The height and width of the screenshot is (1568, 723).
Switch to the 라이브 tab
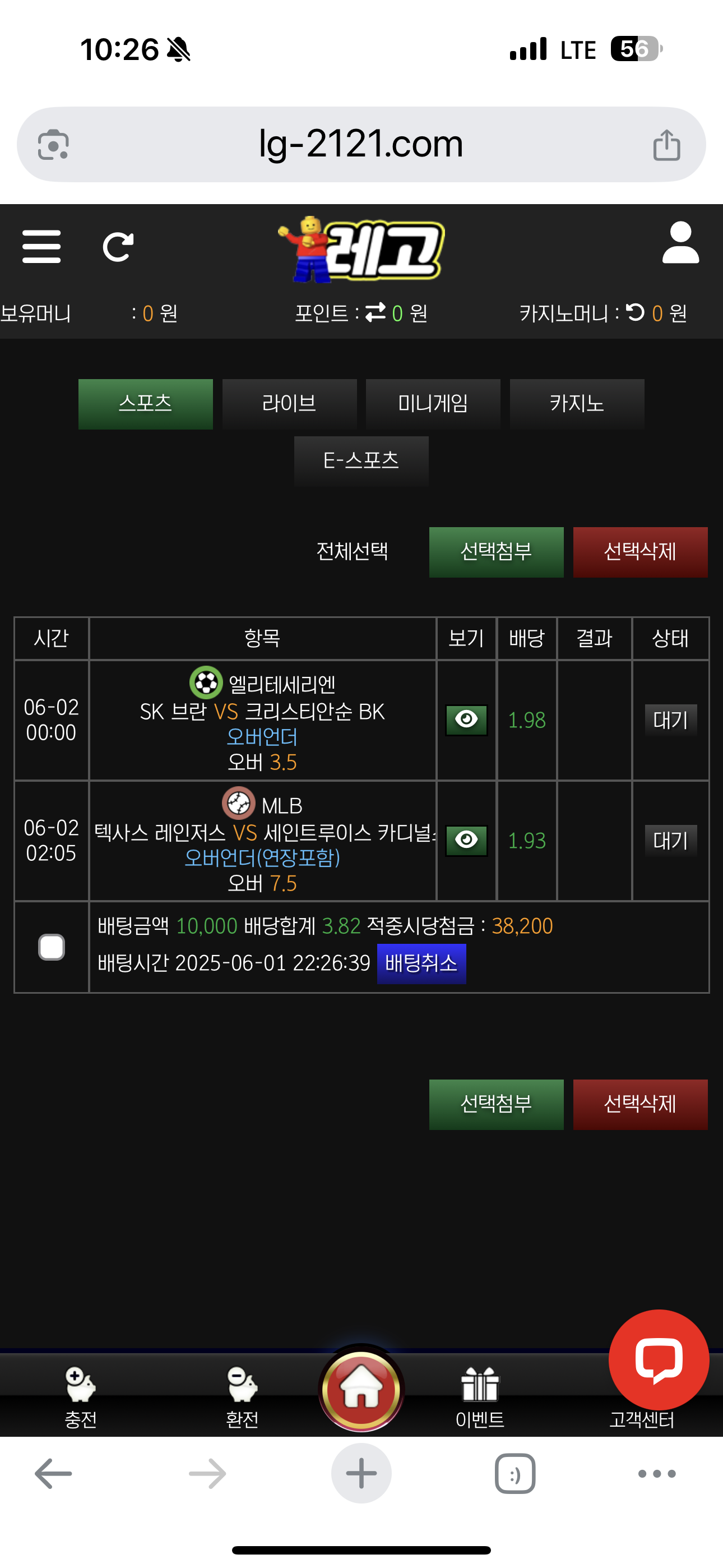click(289, 404)
